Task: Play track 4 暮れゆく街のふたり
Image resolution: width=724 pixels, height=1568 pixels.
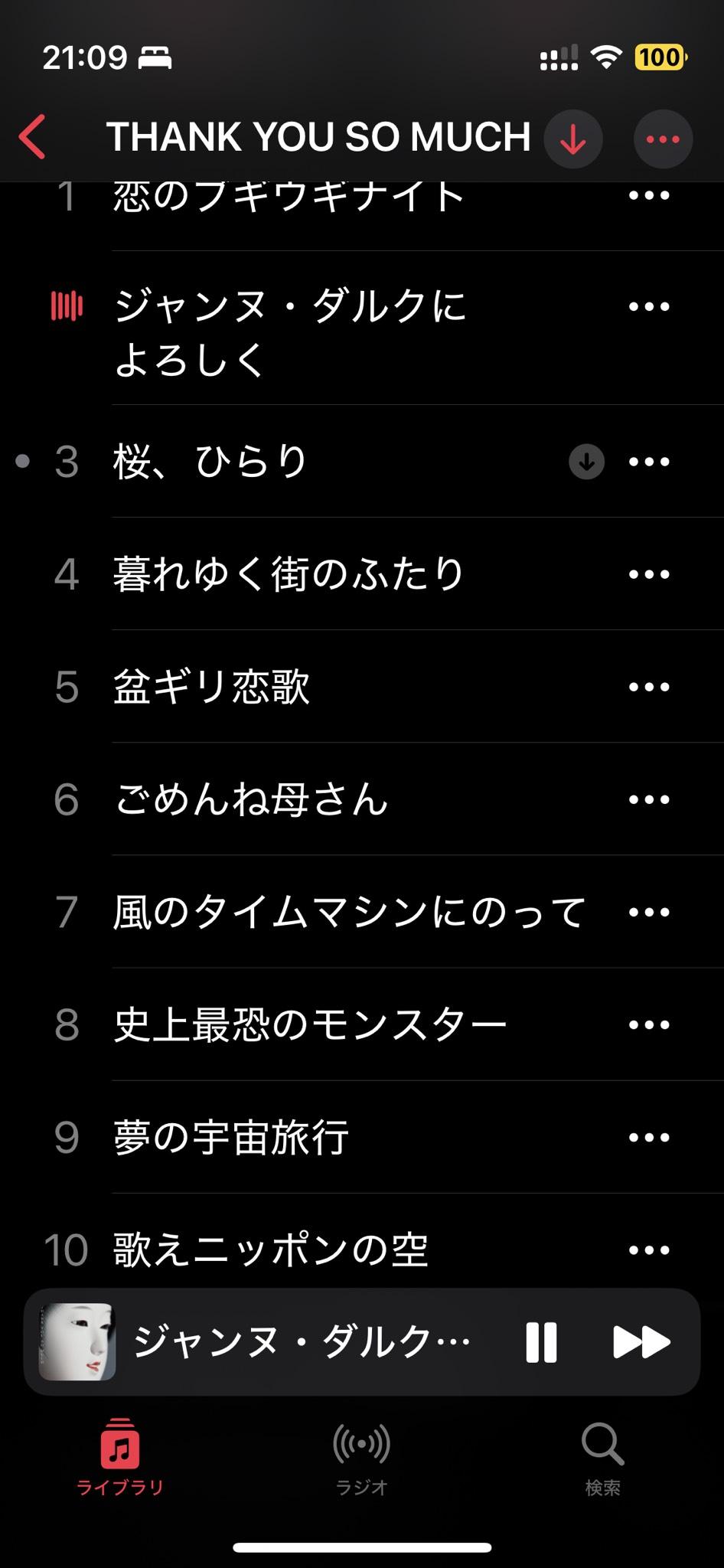Action: tap(289, 574)
